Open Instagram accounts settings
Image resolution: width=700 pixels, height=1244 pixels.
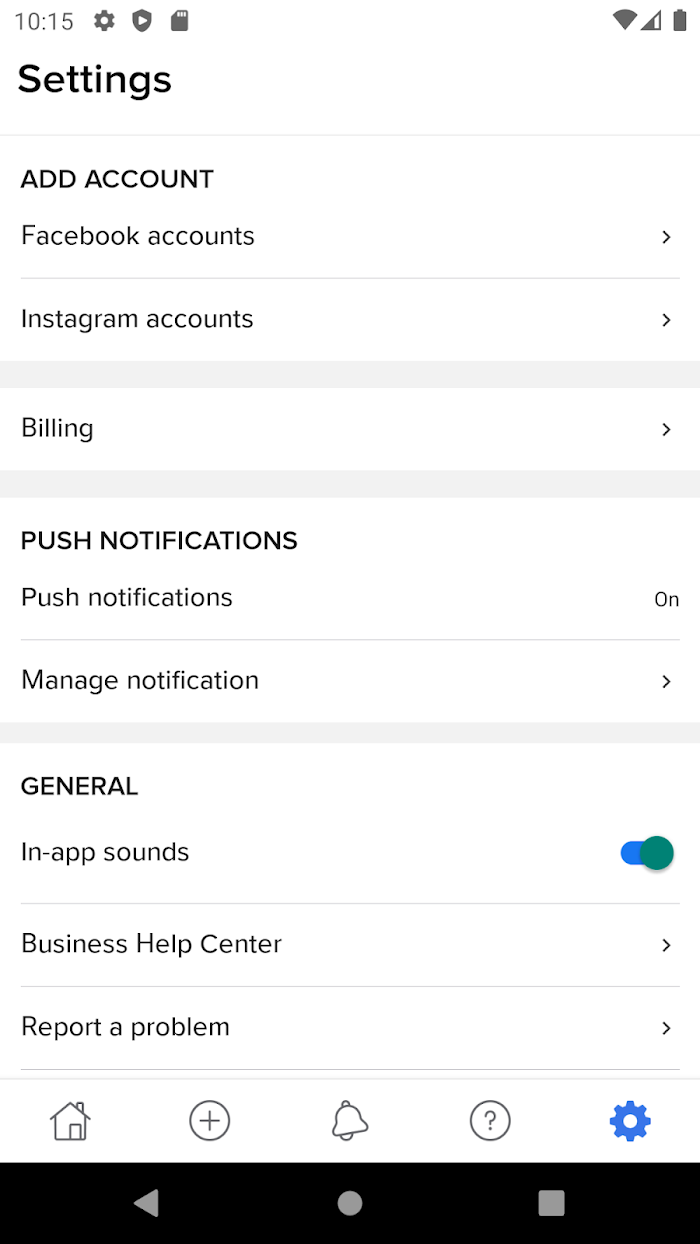click(x=350, y=320)
